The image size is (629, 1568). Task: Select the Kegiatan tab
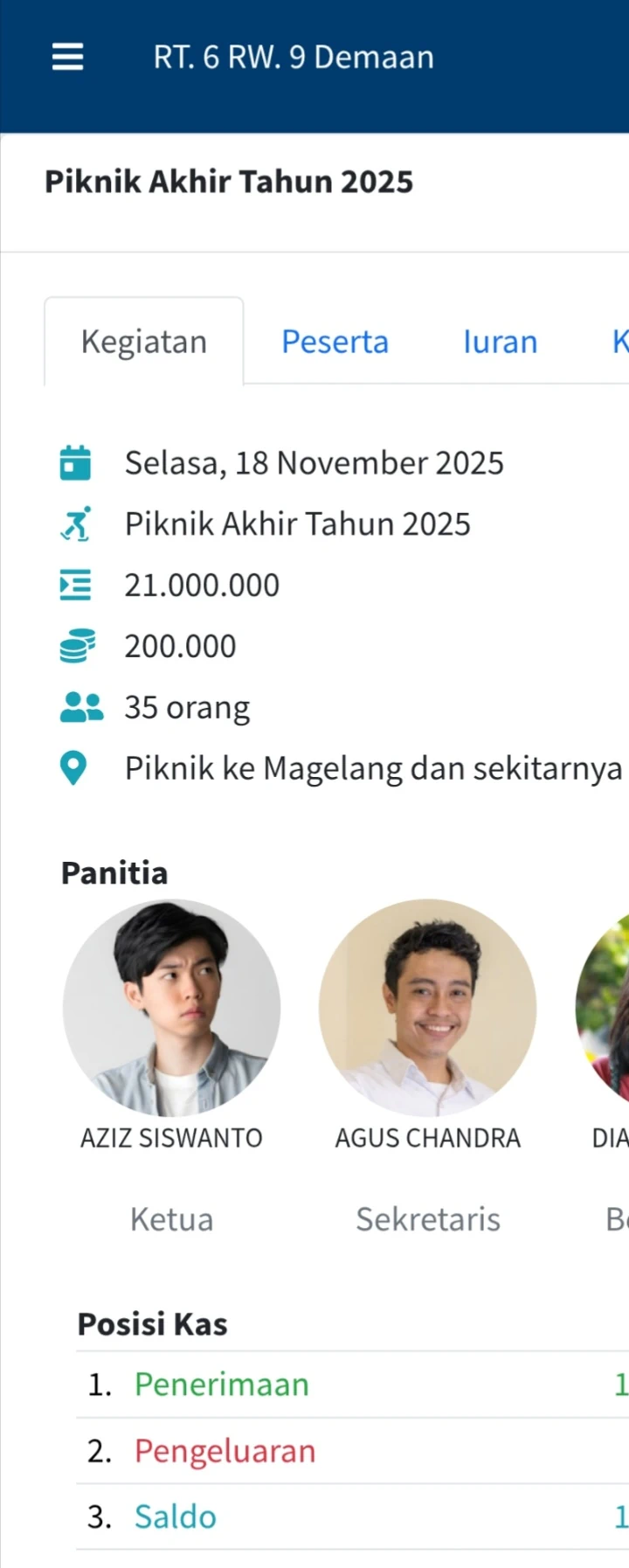click(x=144, y=342)
